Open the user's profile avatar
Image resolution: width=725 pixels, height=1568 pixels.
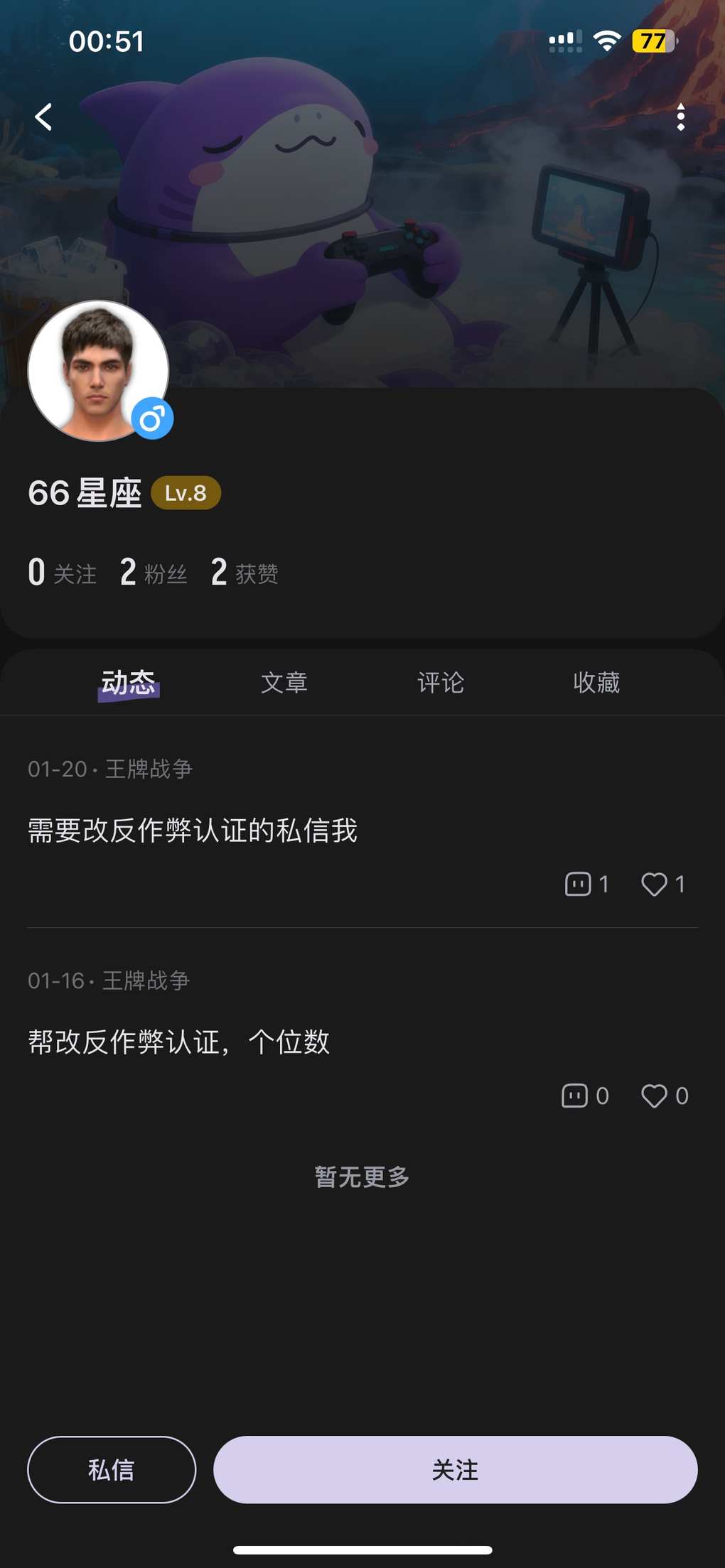98,370
